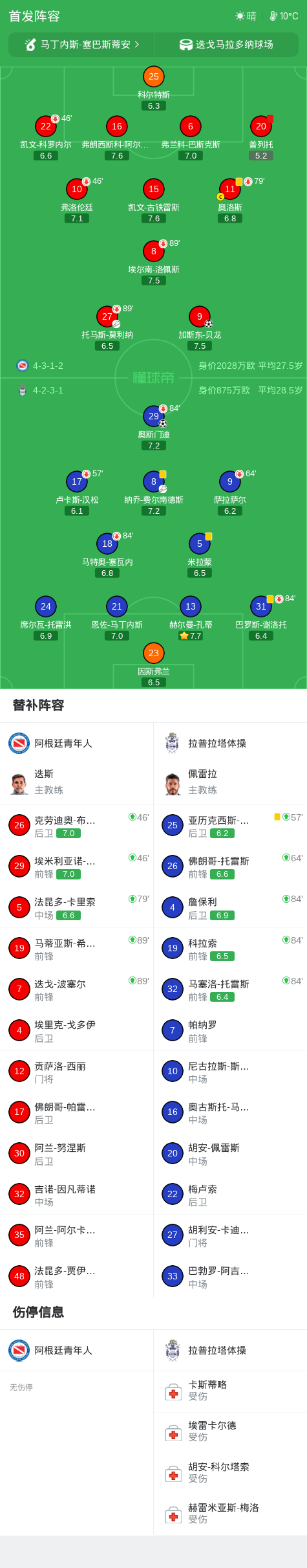307x1568 pixels.
Task: Tap forward 加斯东-贝龙 on the lineup
Action: coord(200,328)
